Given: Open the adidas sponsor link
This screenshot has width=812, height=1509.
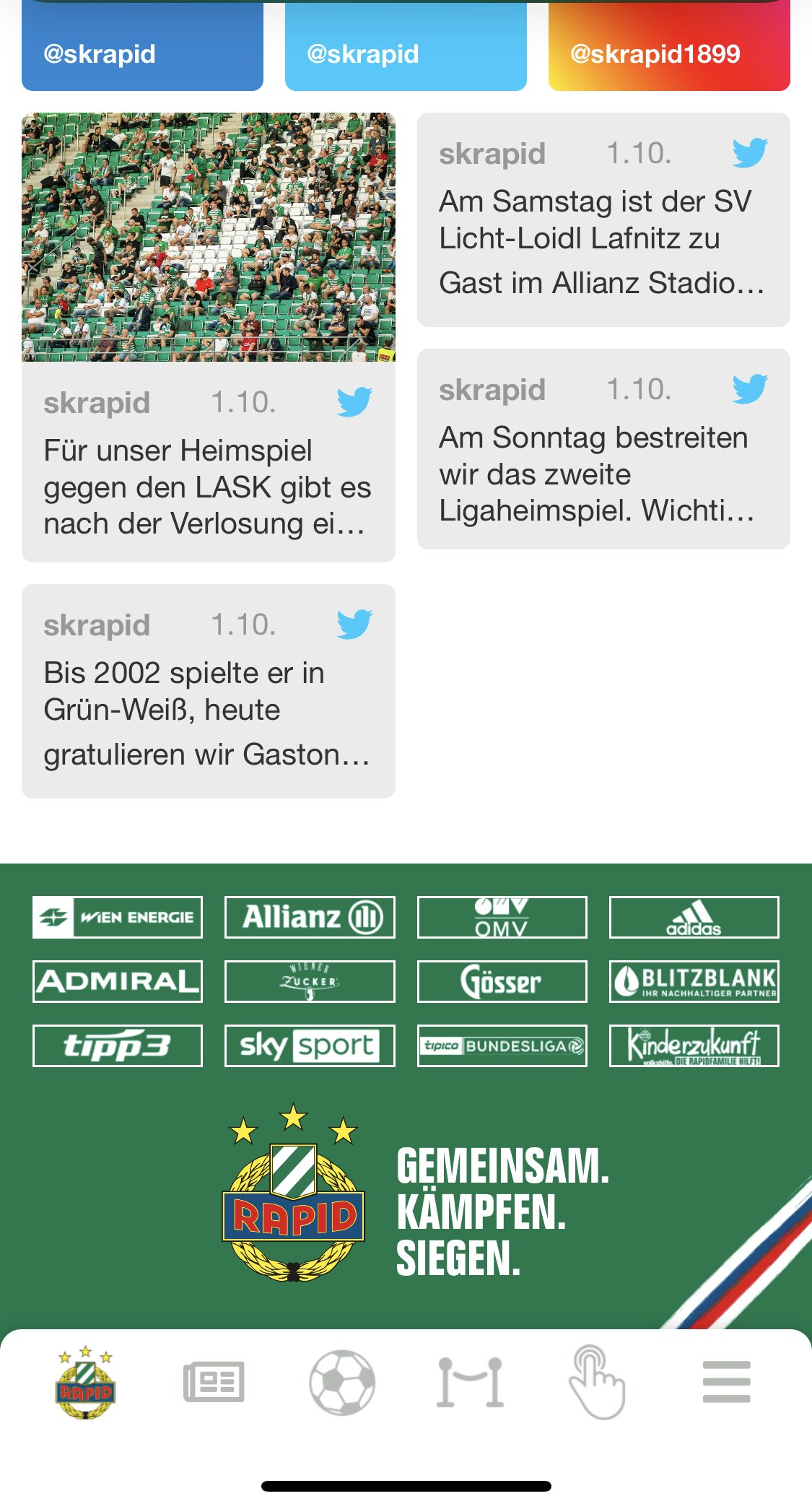Looking at the screenshot, I should click(x=694, y=917).
